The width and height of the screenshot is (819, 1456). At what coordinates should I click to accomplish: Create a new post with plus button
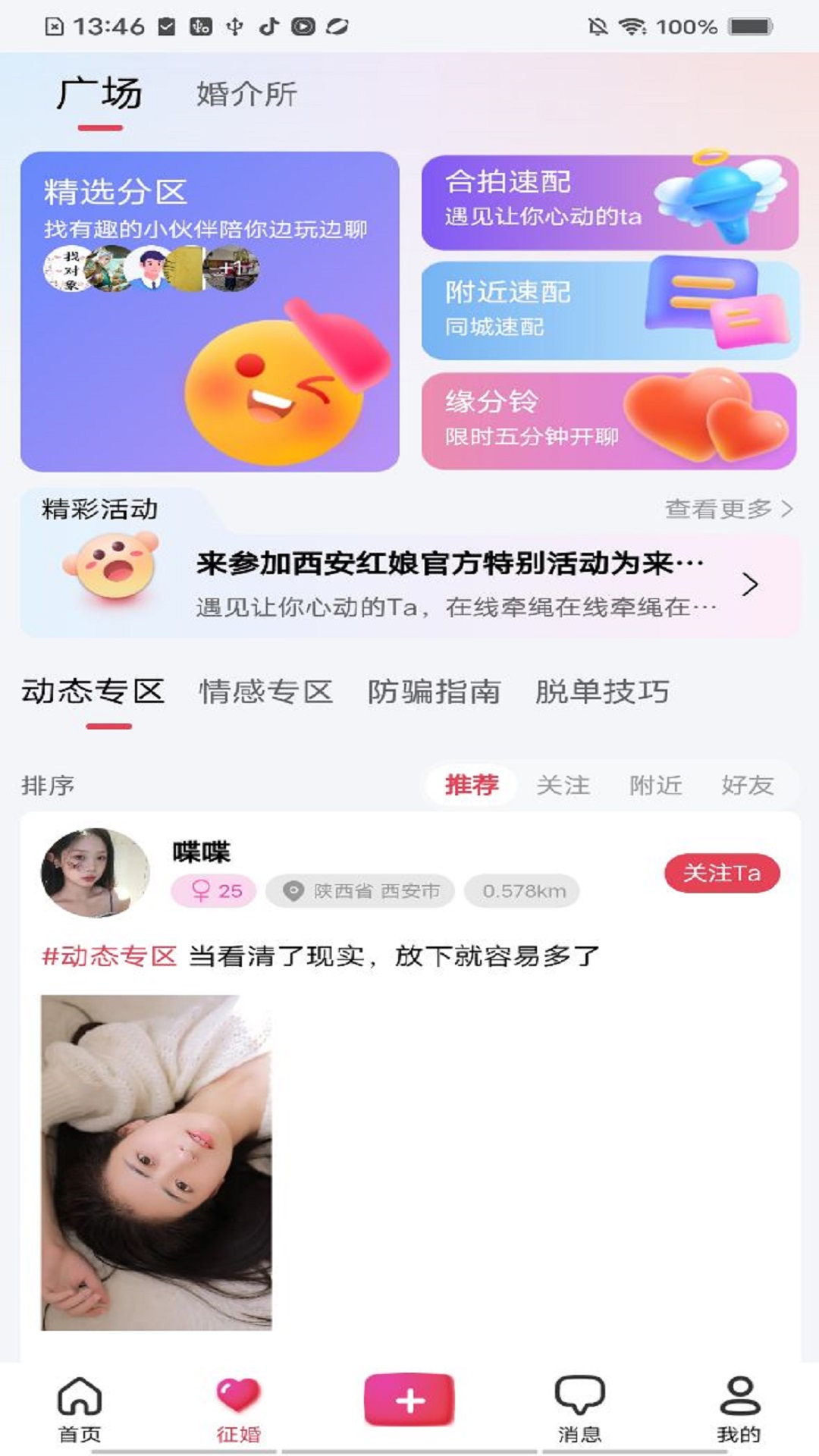point(409,1400)
